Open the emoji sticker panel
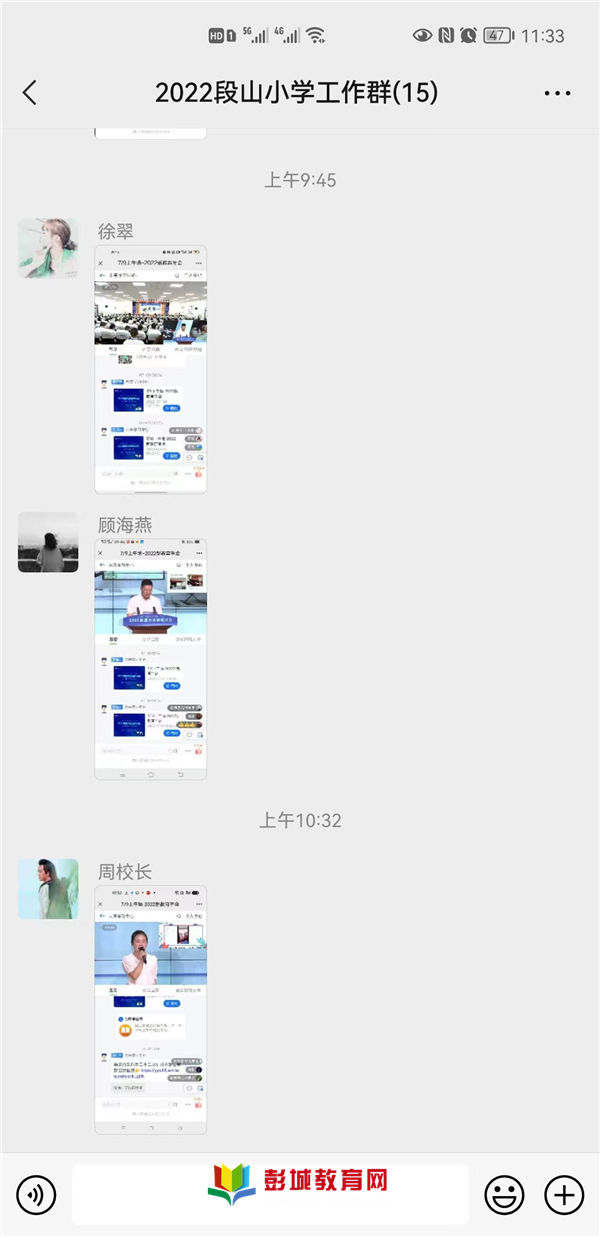The width and height of the screenshot is (600, 1237). click(504, 1195)
